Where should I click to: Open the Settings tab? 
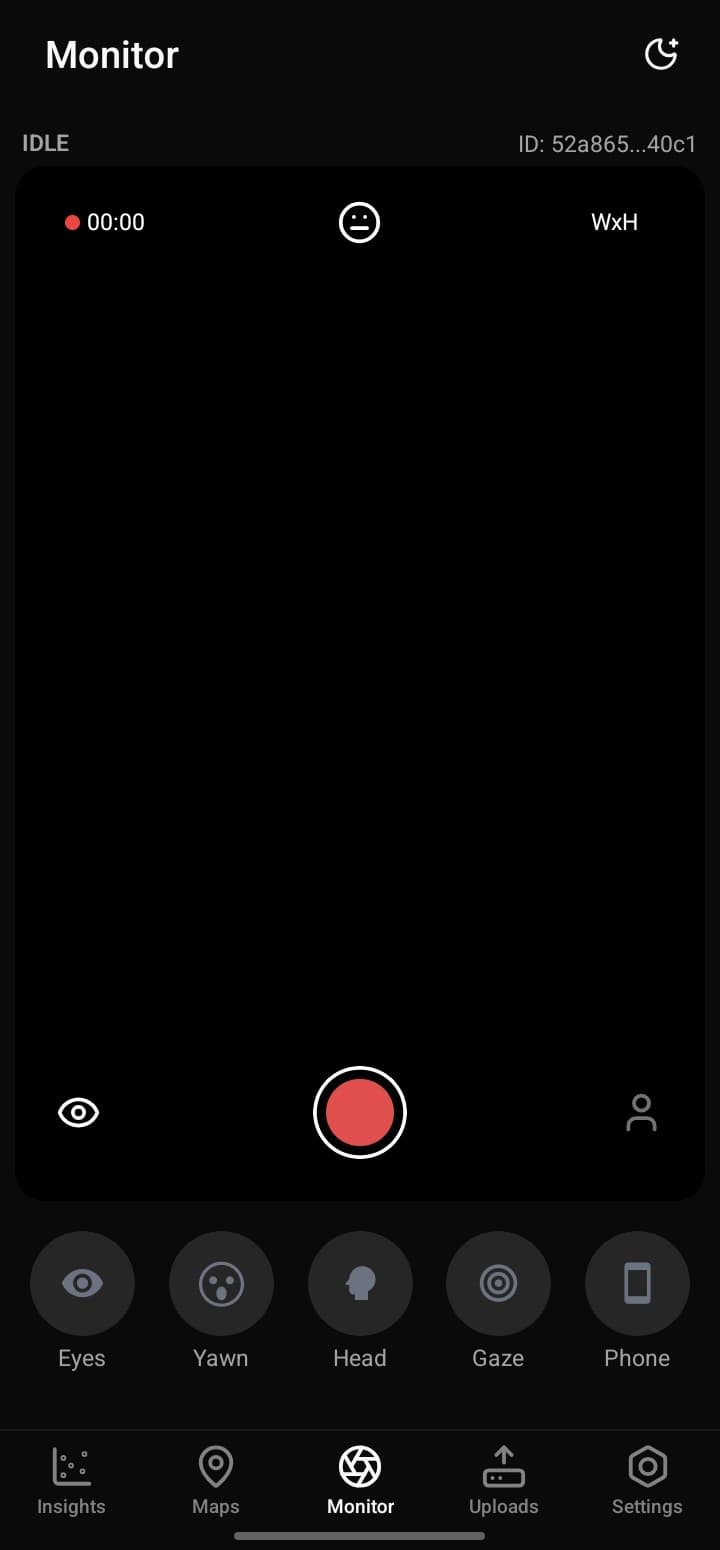(x=647, y=1481)
